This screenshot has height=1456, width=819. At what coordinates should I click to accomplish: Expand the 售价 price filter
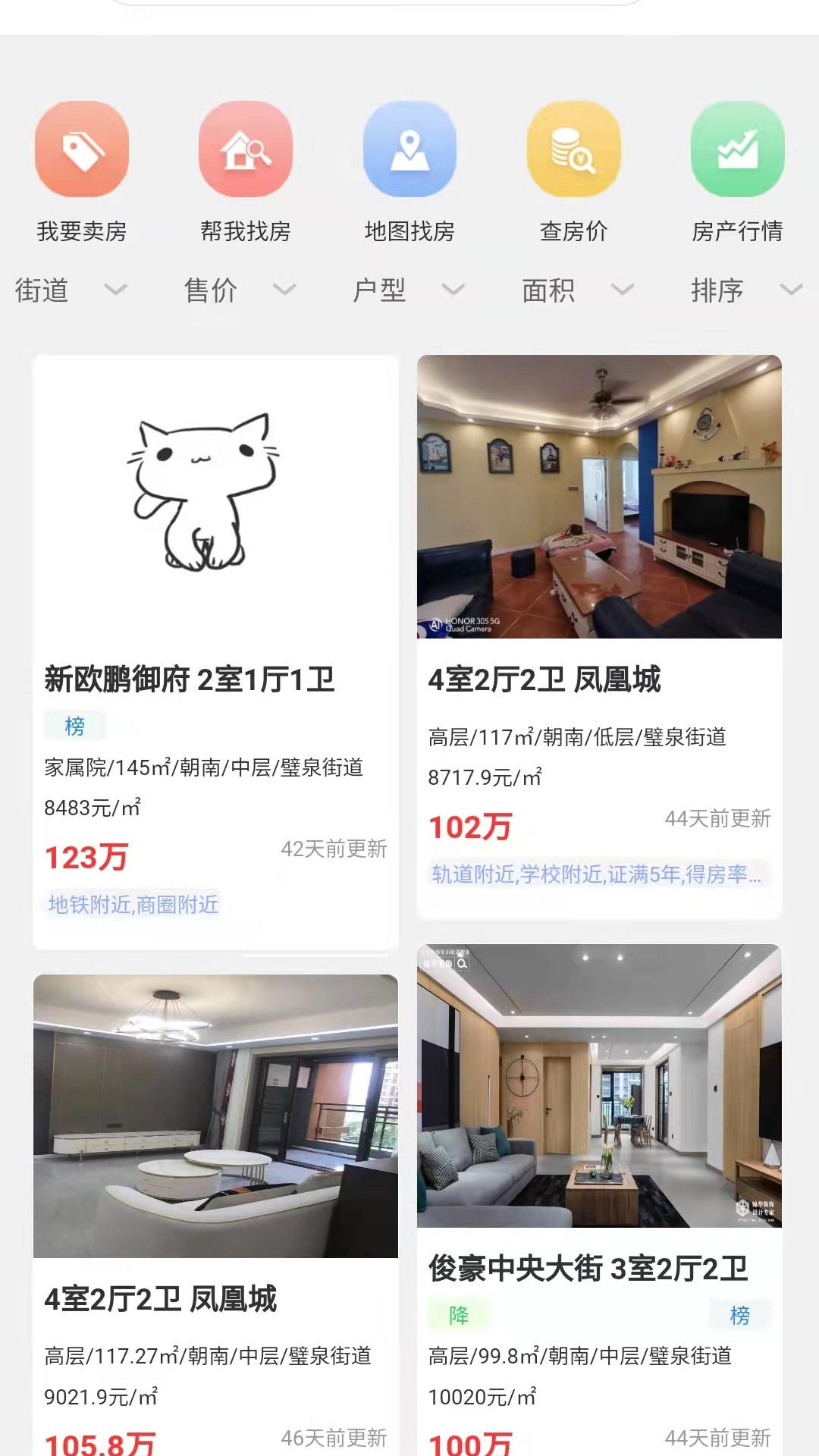(239, 290)
